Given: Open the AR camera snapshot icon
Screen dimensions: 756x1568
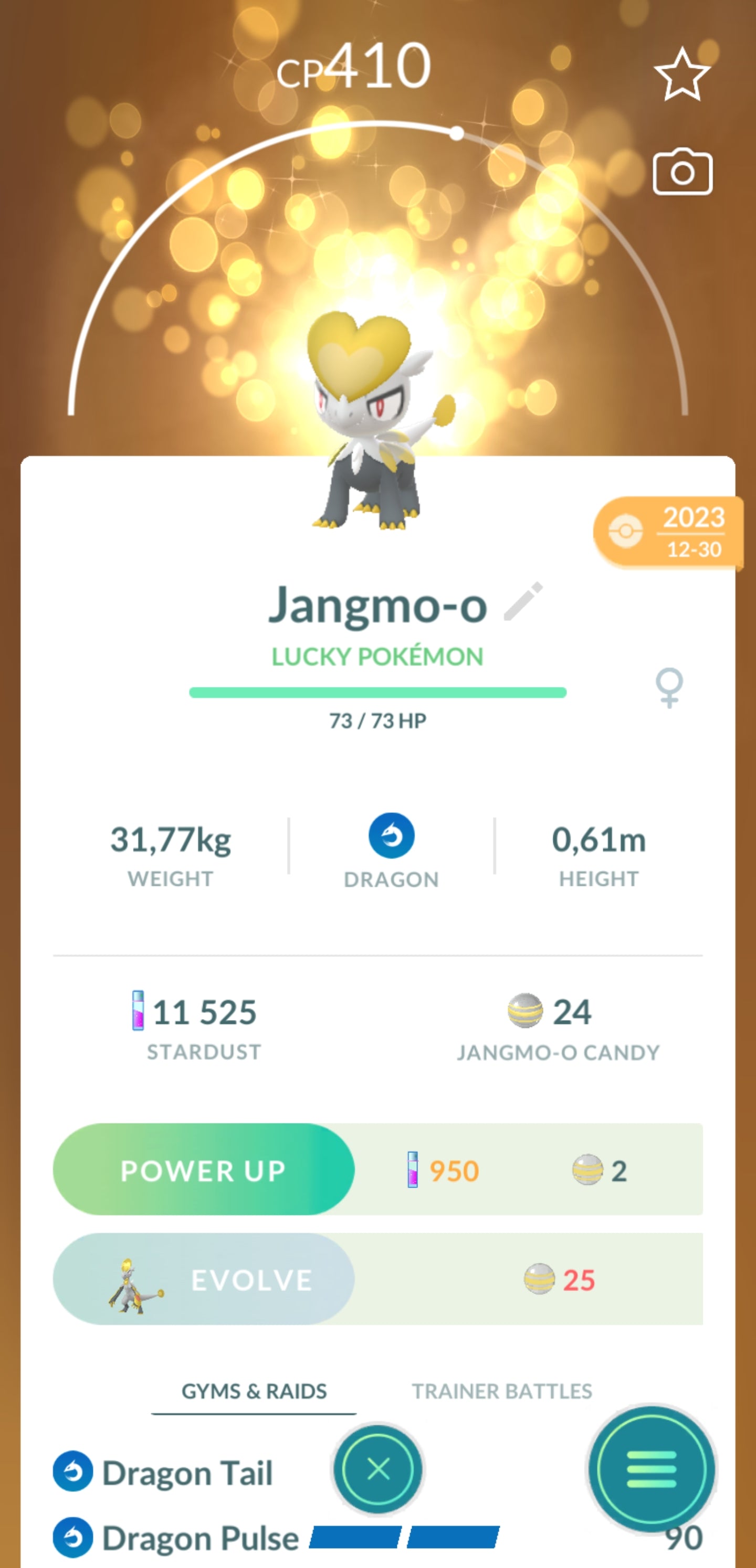Looking at the screenshot, I should point(682,172).
